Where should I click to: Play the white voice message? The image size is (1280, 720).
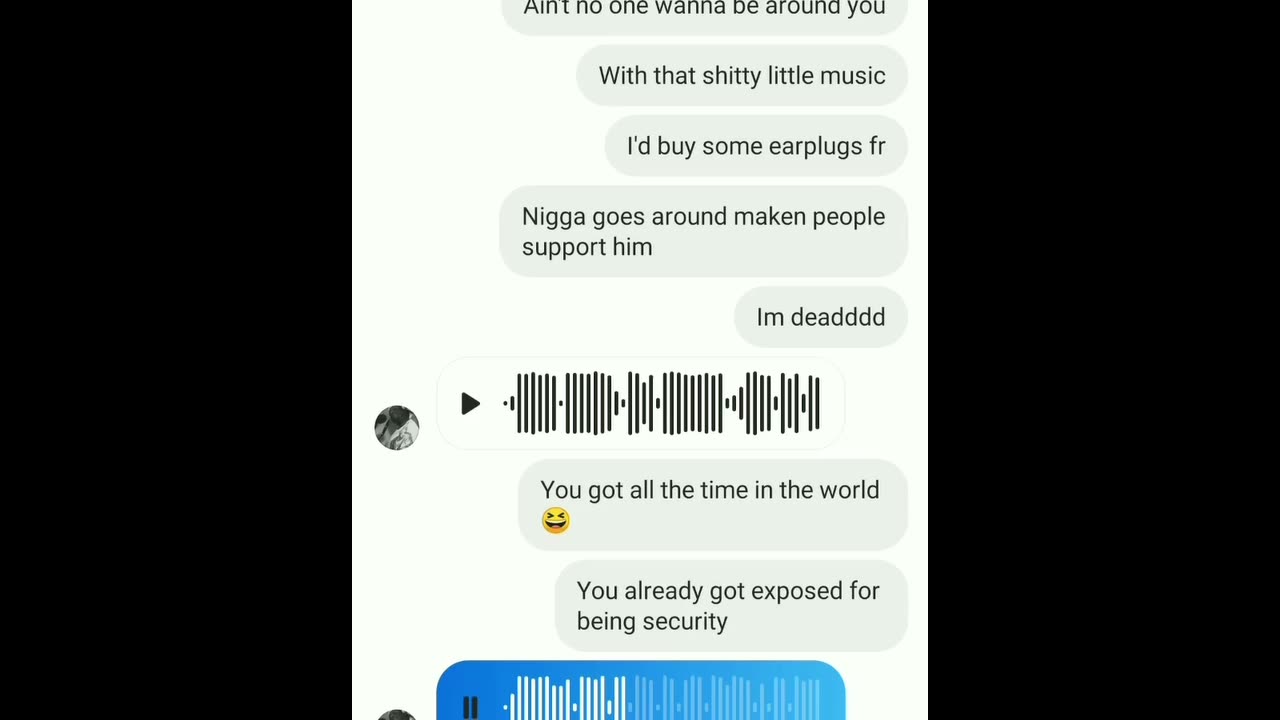470,404
